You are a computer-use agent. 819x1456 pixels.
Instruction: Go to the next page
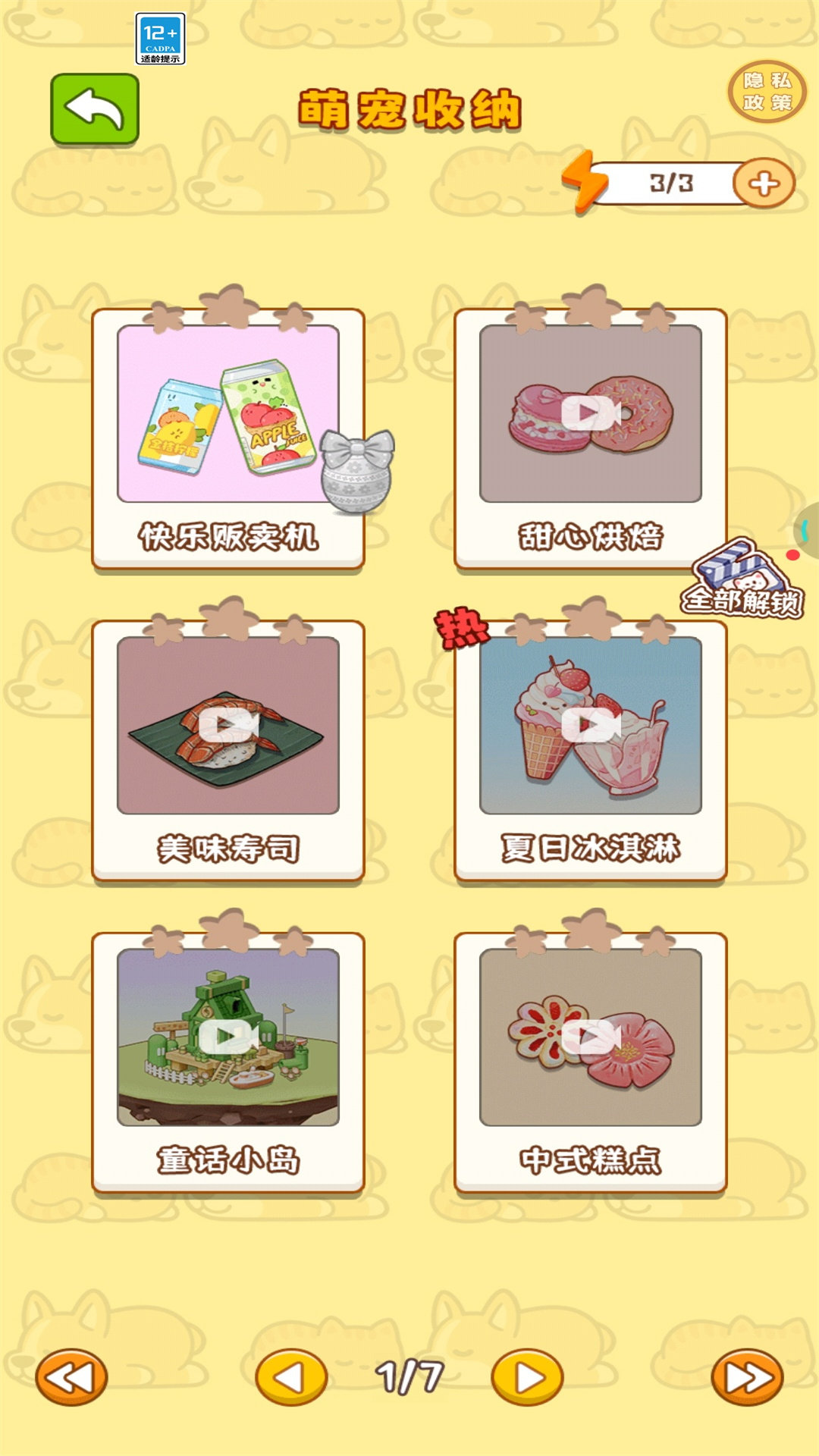[528, 1376]
